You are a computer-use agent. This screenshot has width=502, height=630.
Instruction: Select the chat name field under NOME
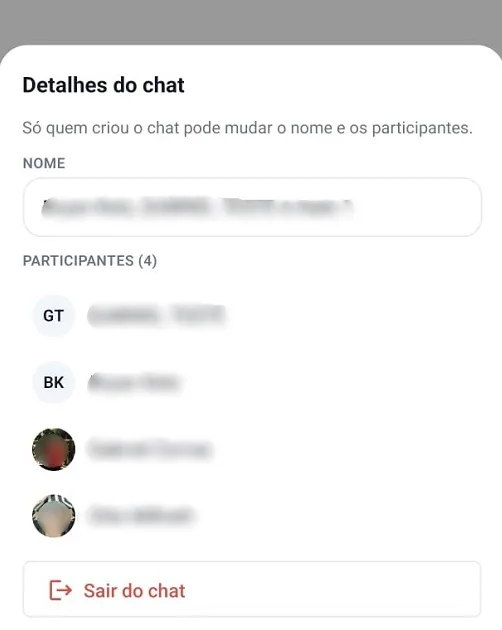click(252, 207)
